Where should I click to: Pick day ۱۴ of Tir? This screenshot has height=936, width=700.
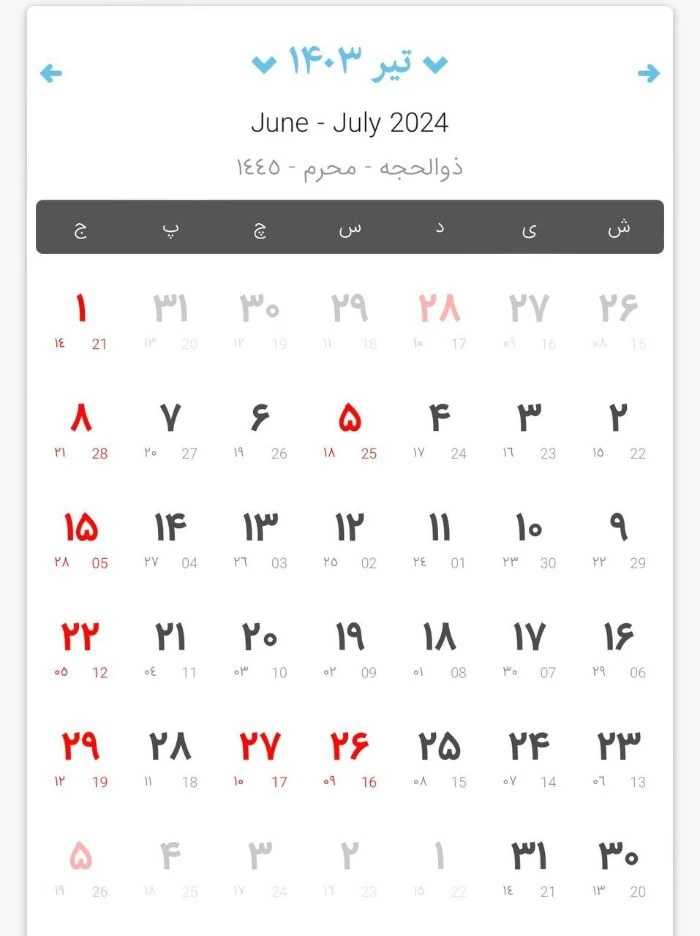[171, 527]
